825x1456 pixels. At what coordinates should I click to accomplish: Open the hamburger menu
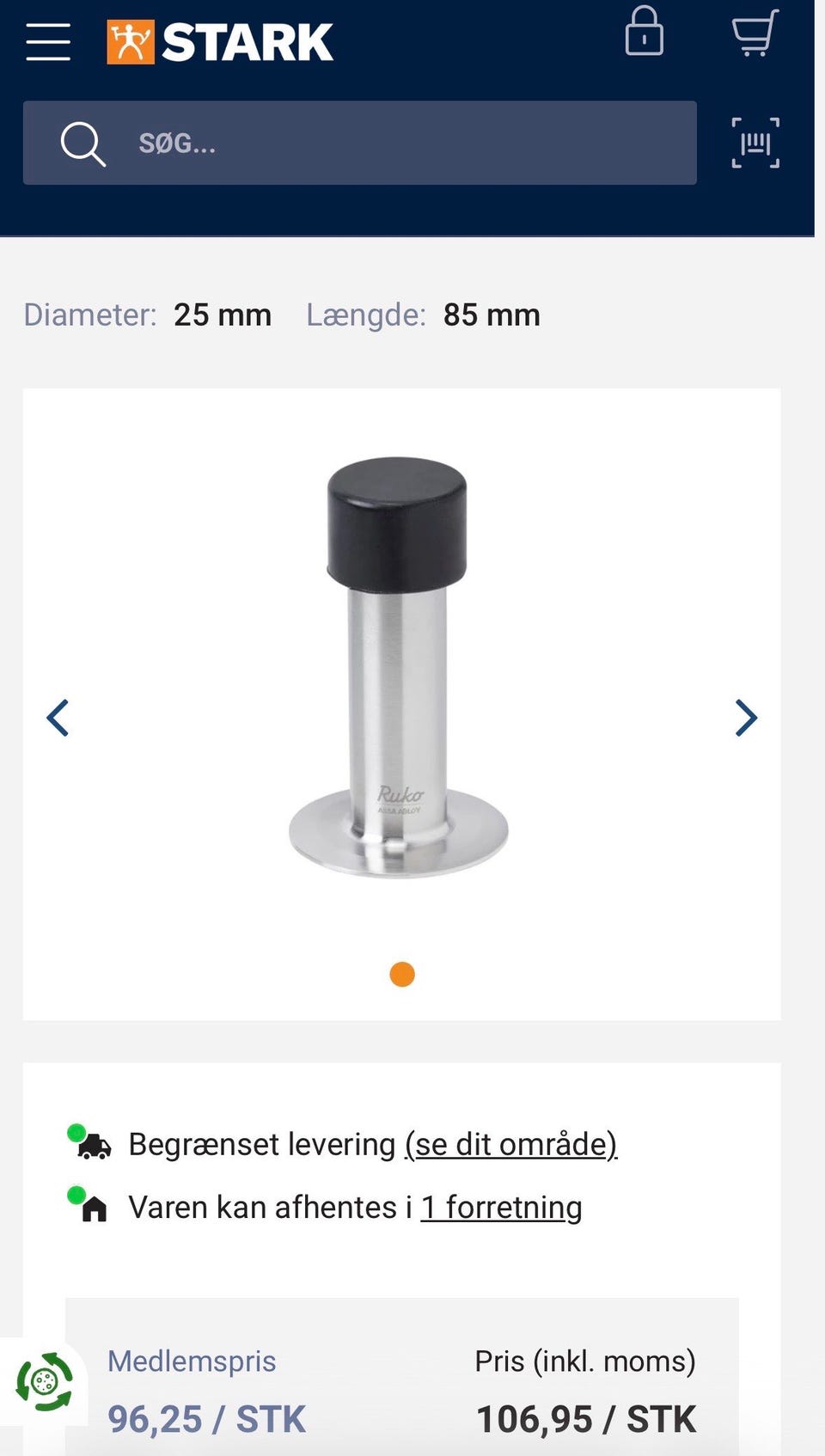48,41
